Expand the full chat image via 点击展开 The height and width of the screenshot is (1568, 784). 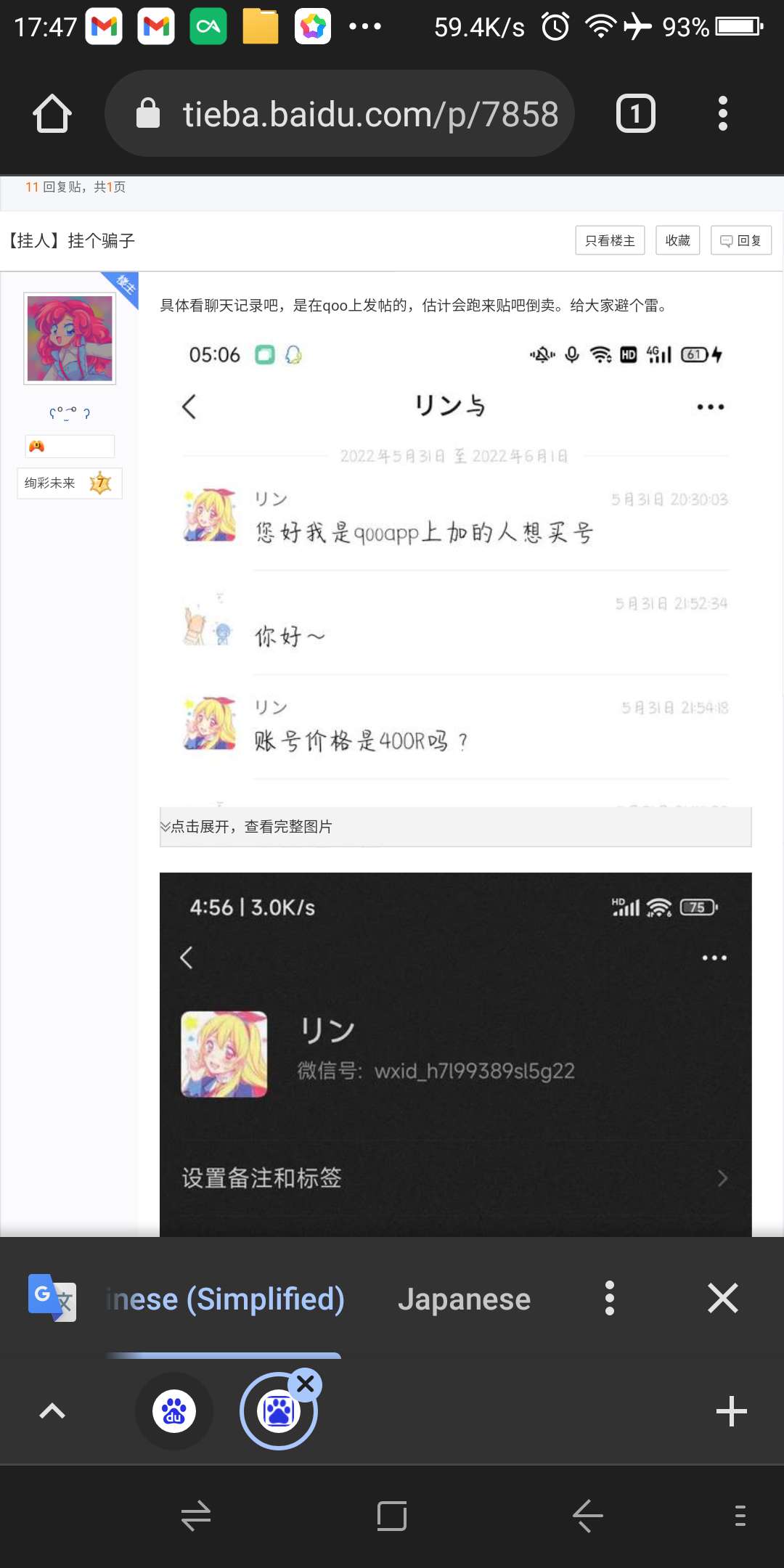(456, 827)
